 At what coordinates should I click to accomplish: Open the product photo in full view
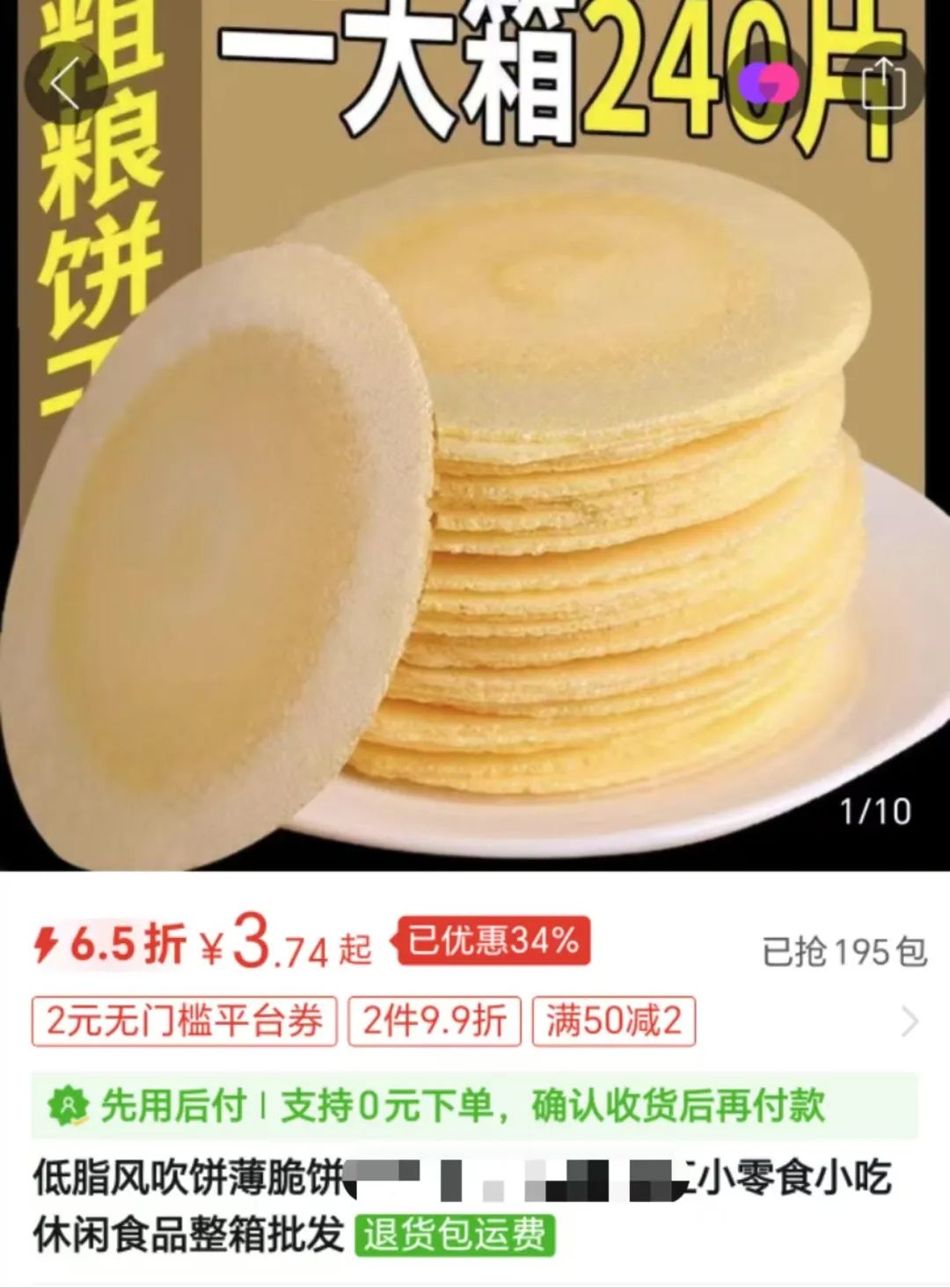(475, 493)
